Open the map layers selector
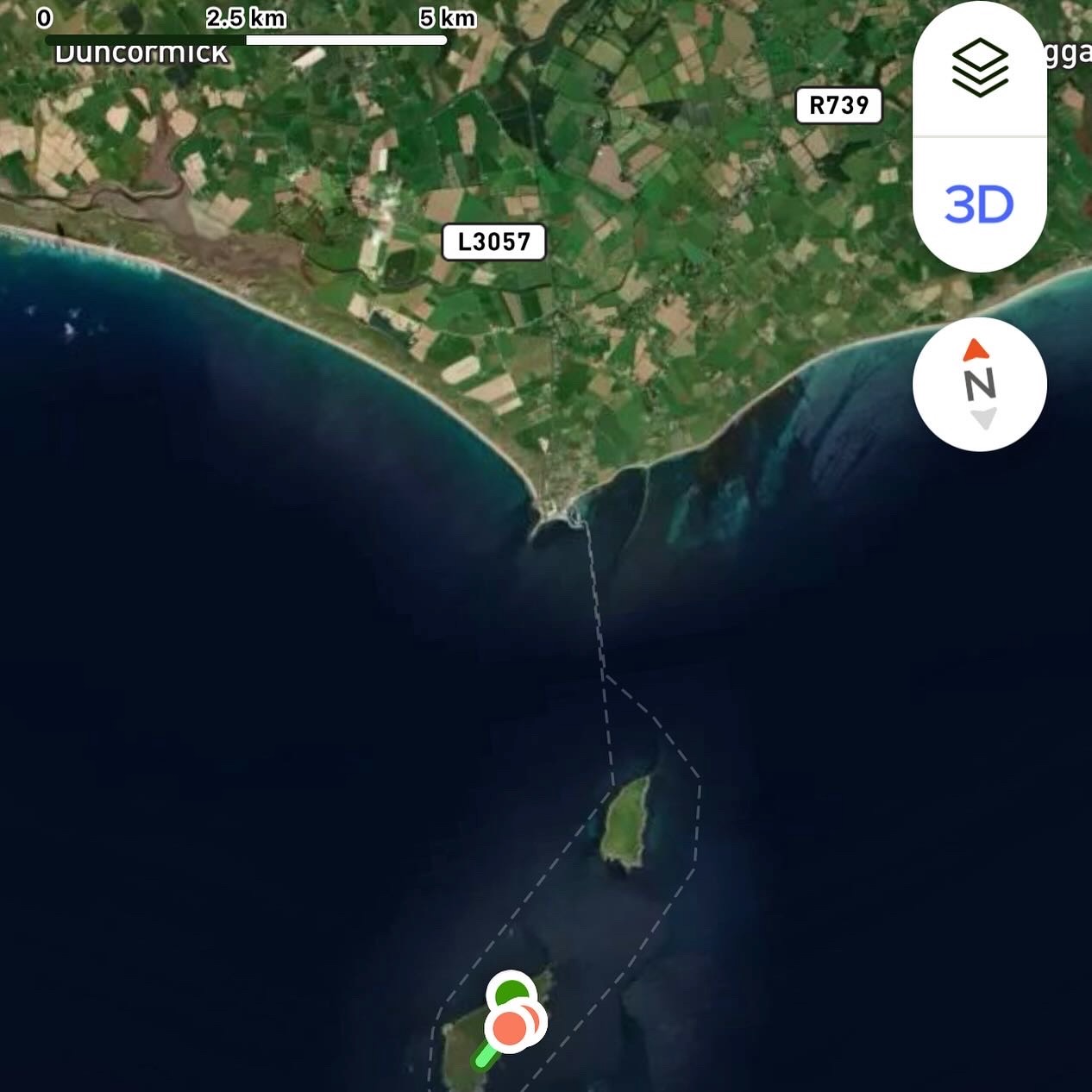 pos(980,68)
